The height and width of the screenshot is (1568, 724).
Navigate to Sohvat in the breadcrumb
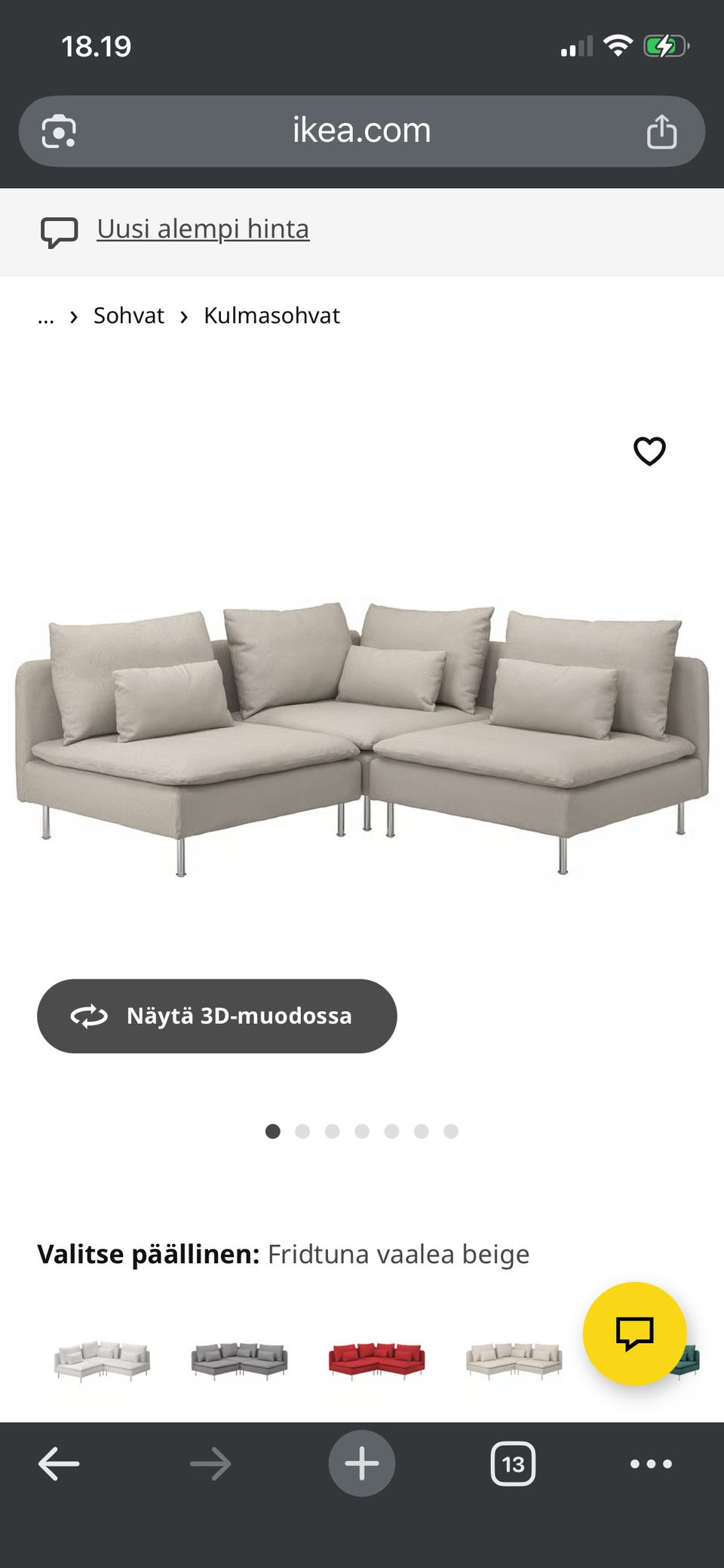128,315
